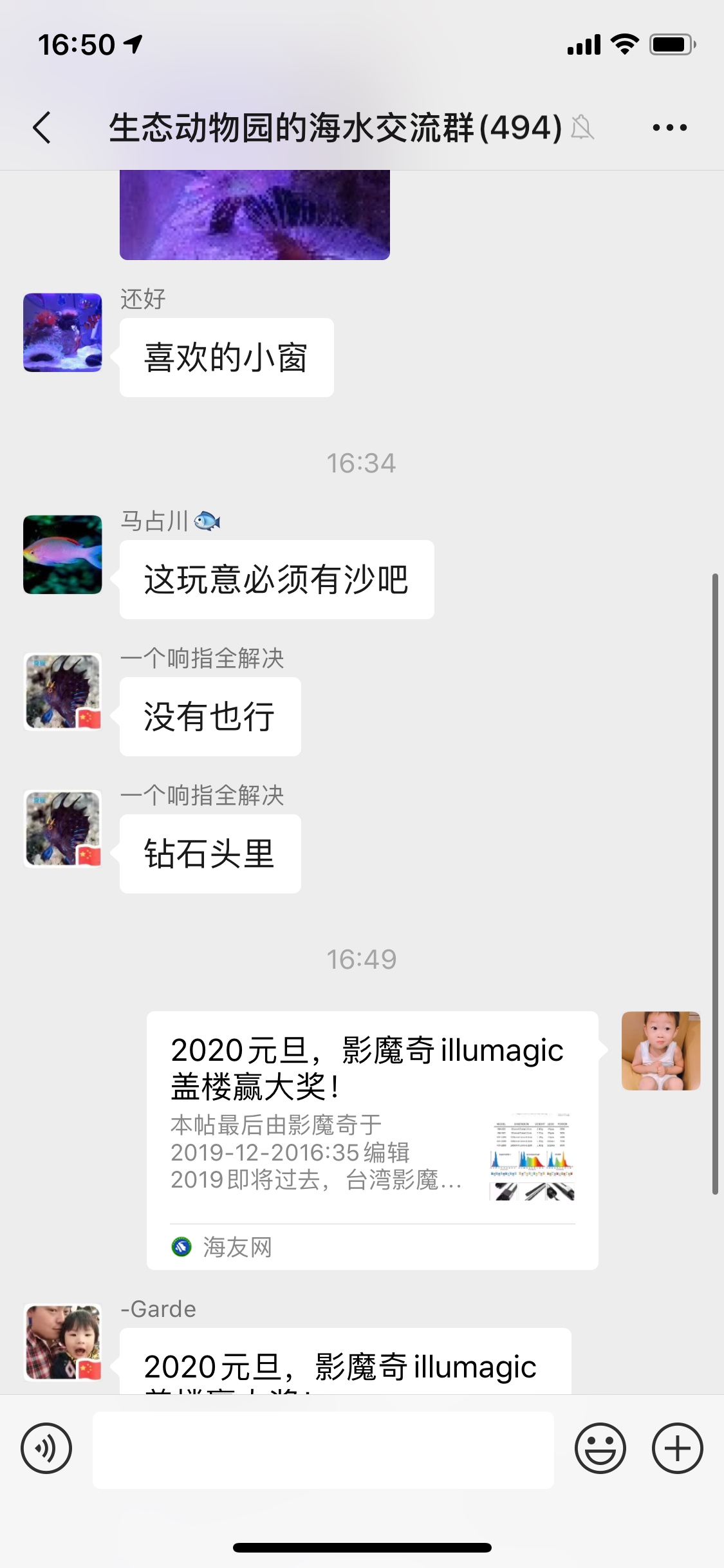This screenshot has width=724, height=1568.
Task: Open -Garde's profile from avatar
Action: point(62,1342)
